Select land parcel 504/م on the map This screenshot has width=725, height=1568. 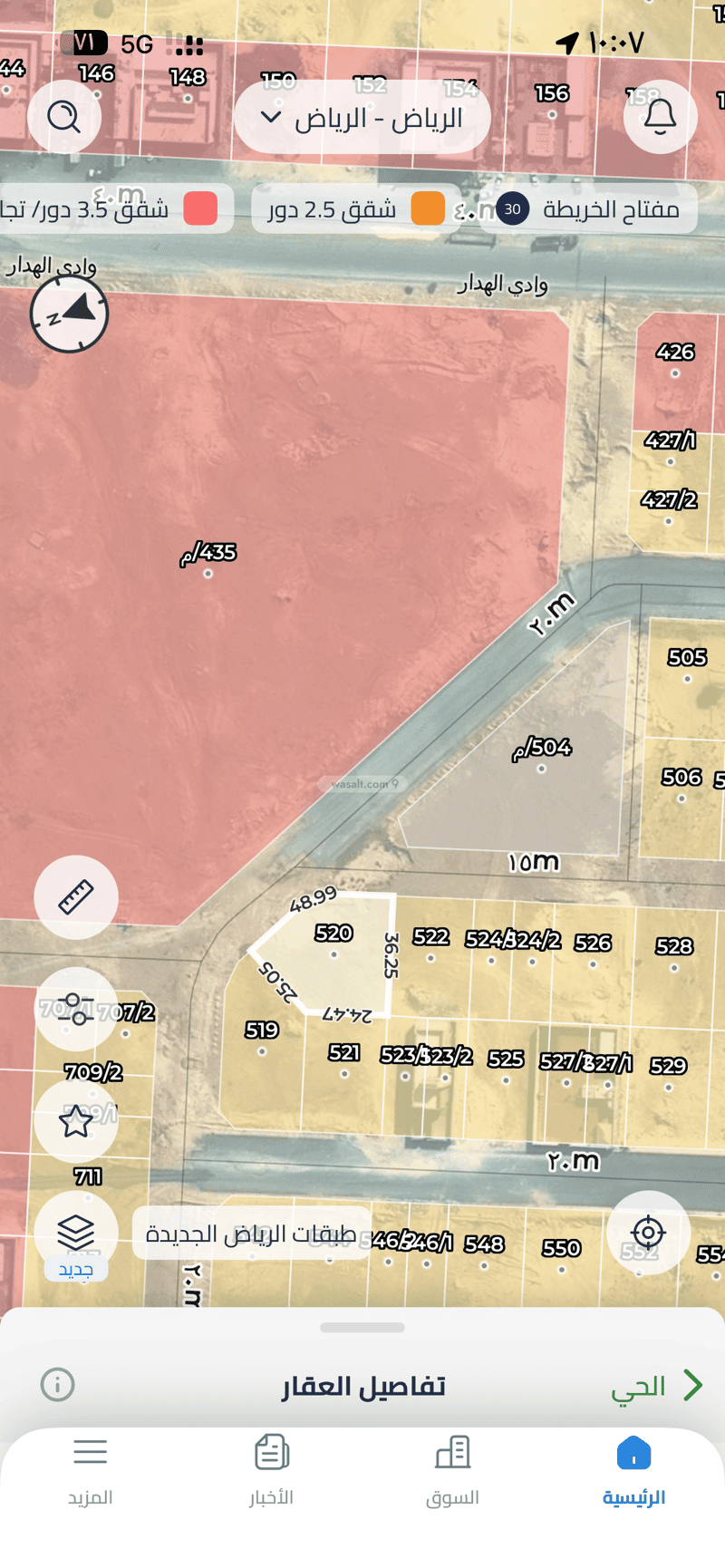tap(542, 749)
